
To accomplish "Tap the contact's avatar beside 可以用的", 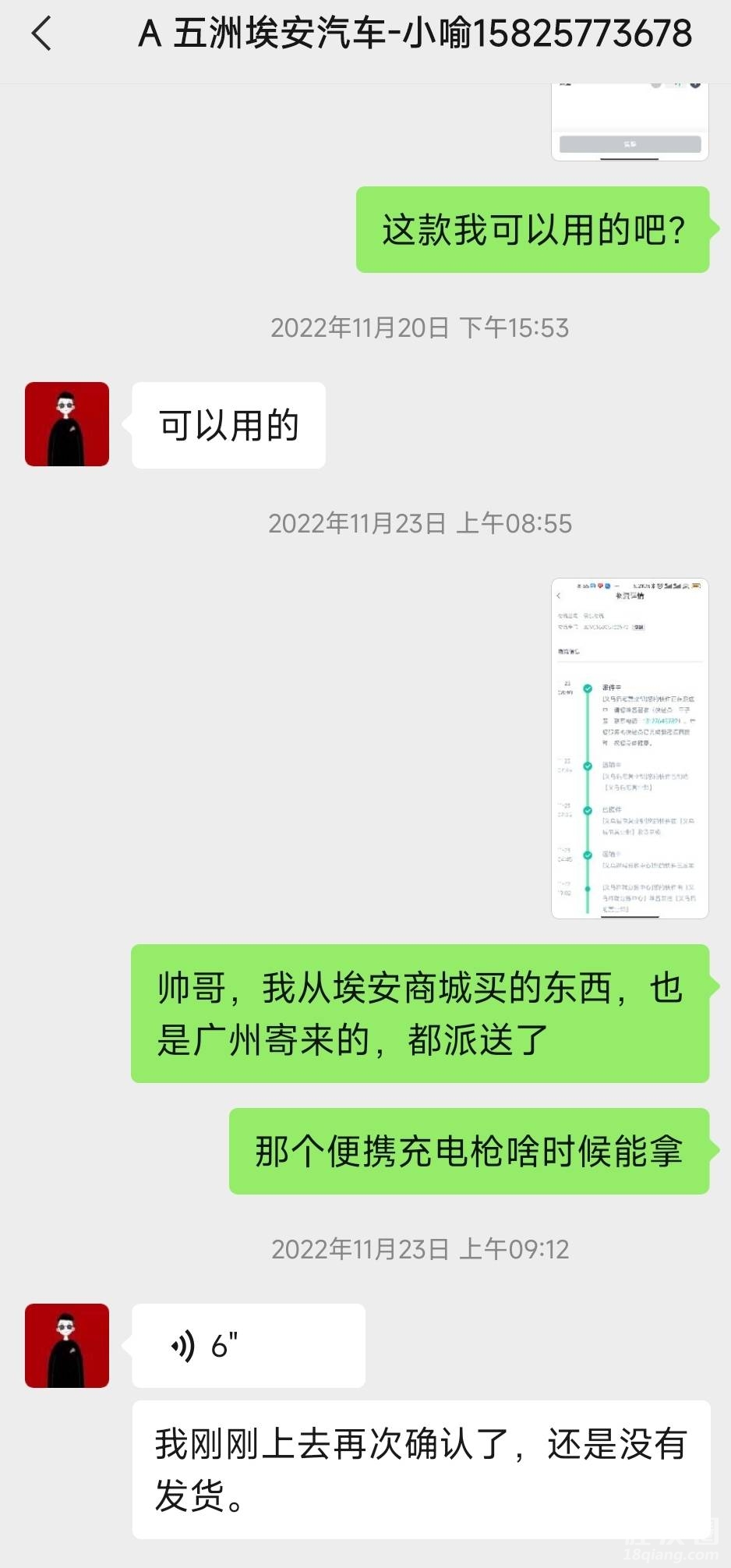I will tap(67, 424).
